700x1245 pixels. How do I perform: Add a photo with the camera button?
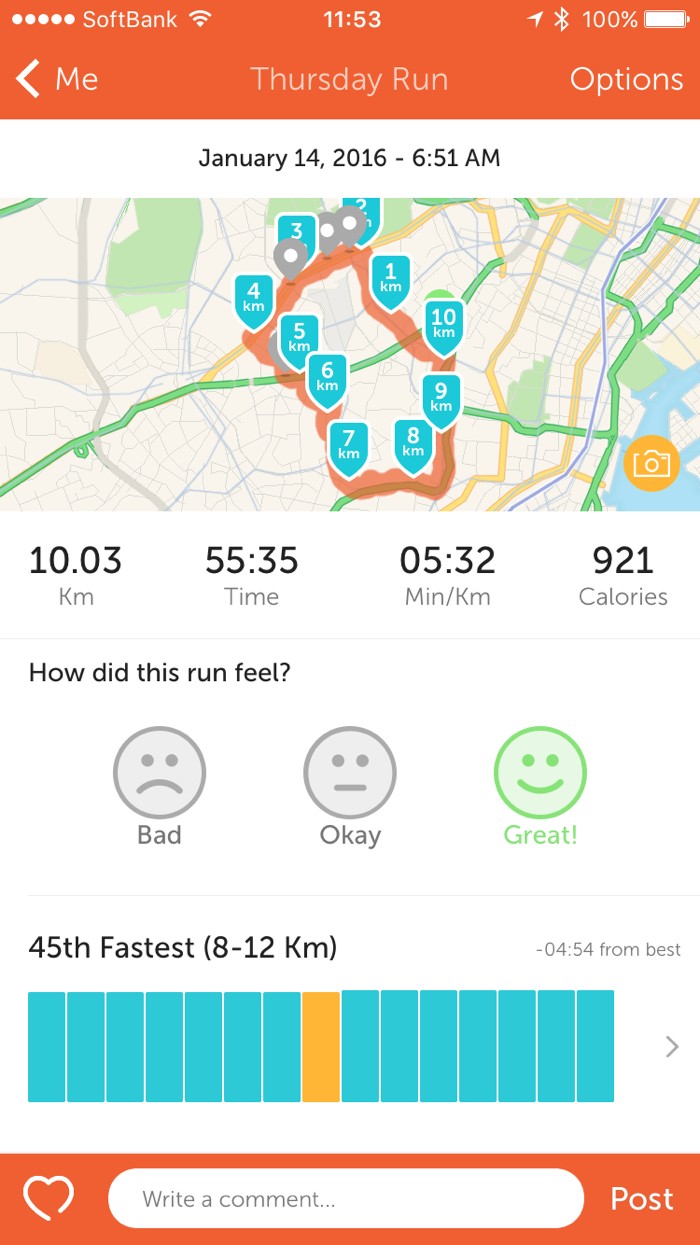[x=651, y=463]
